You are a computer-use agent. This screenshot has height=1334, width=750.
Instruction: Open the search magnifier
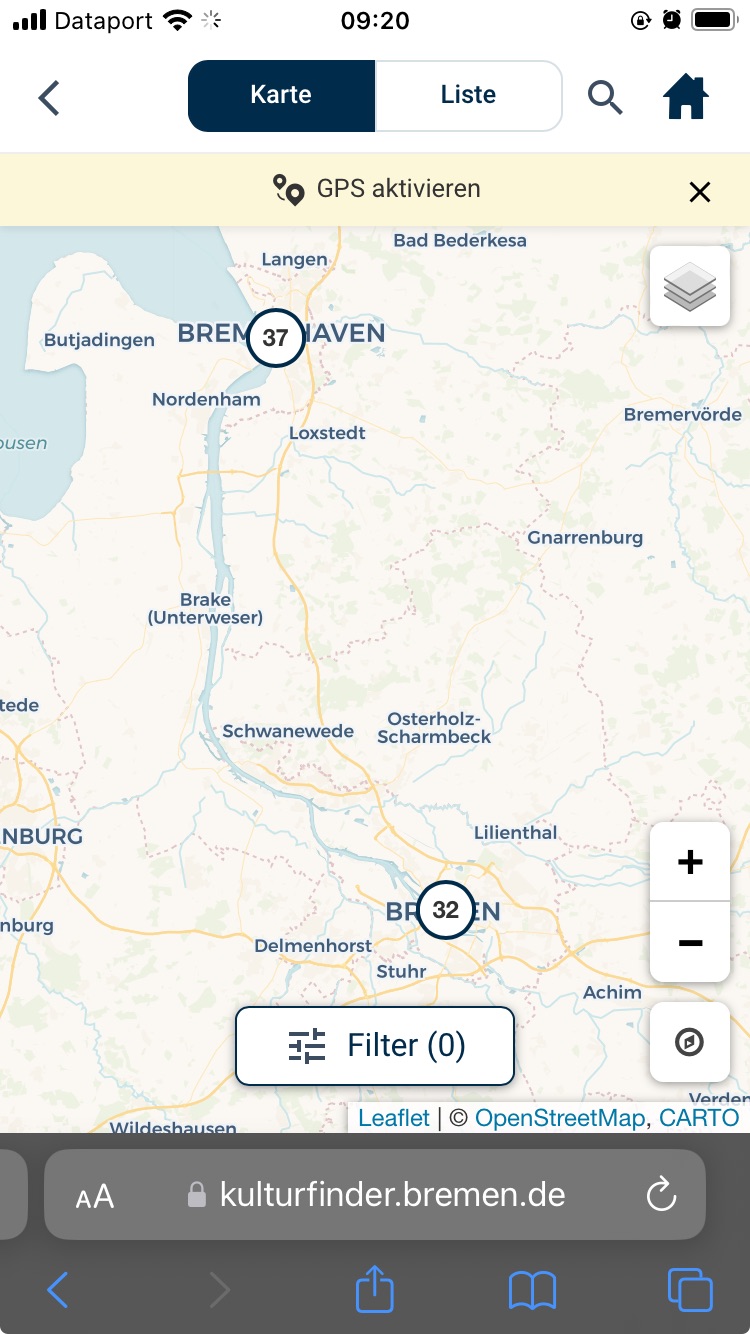click(604, 97)
